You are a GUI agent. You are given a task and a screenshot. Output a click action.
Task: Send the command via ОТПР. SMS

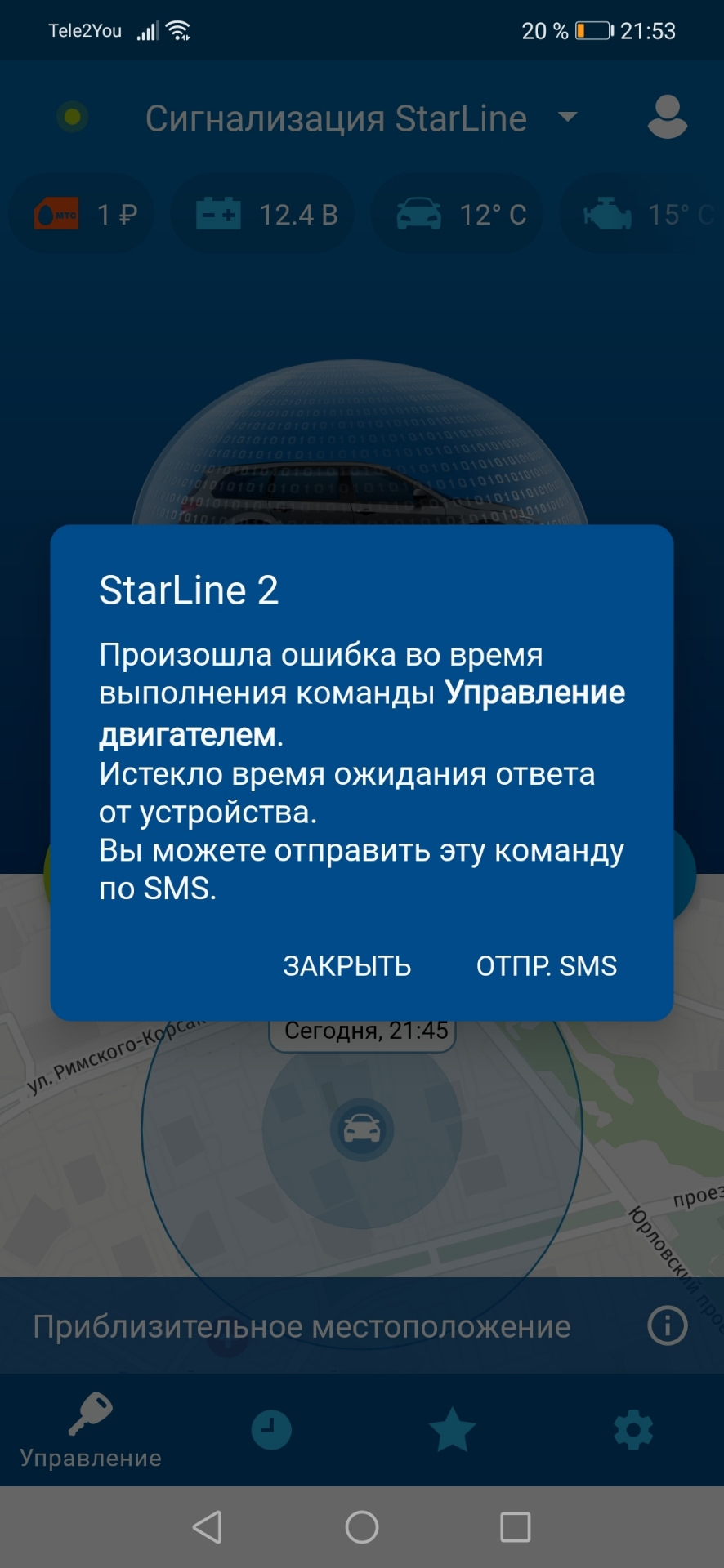(x=546, y=965)
